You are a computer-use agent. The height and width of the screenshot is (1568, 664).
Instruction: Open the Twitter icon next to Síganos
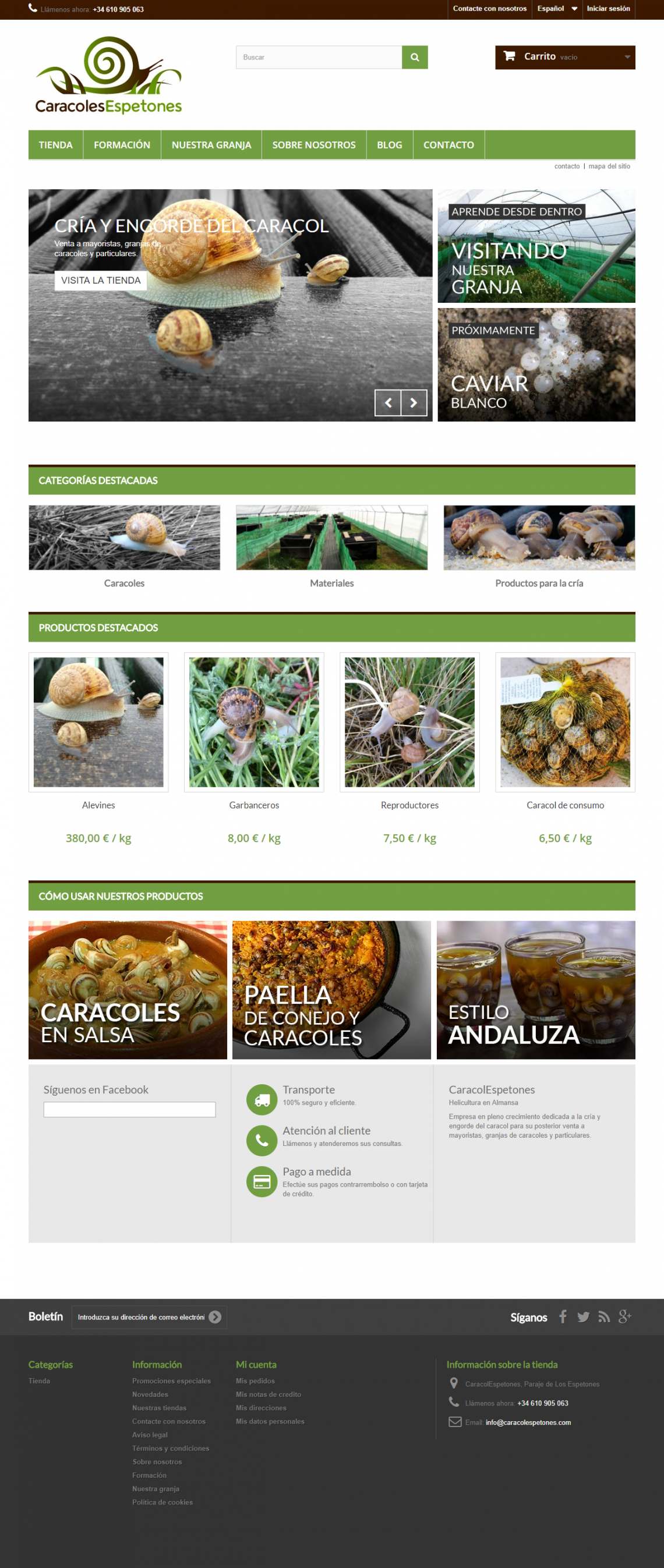583,1316
